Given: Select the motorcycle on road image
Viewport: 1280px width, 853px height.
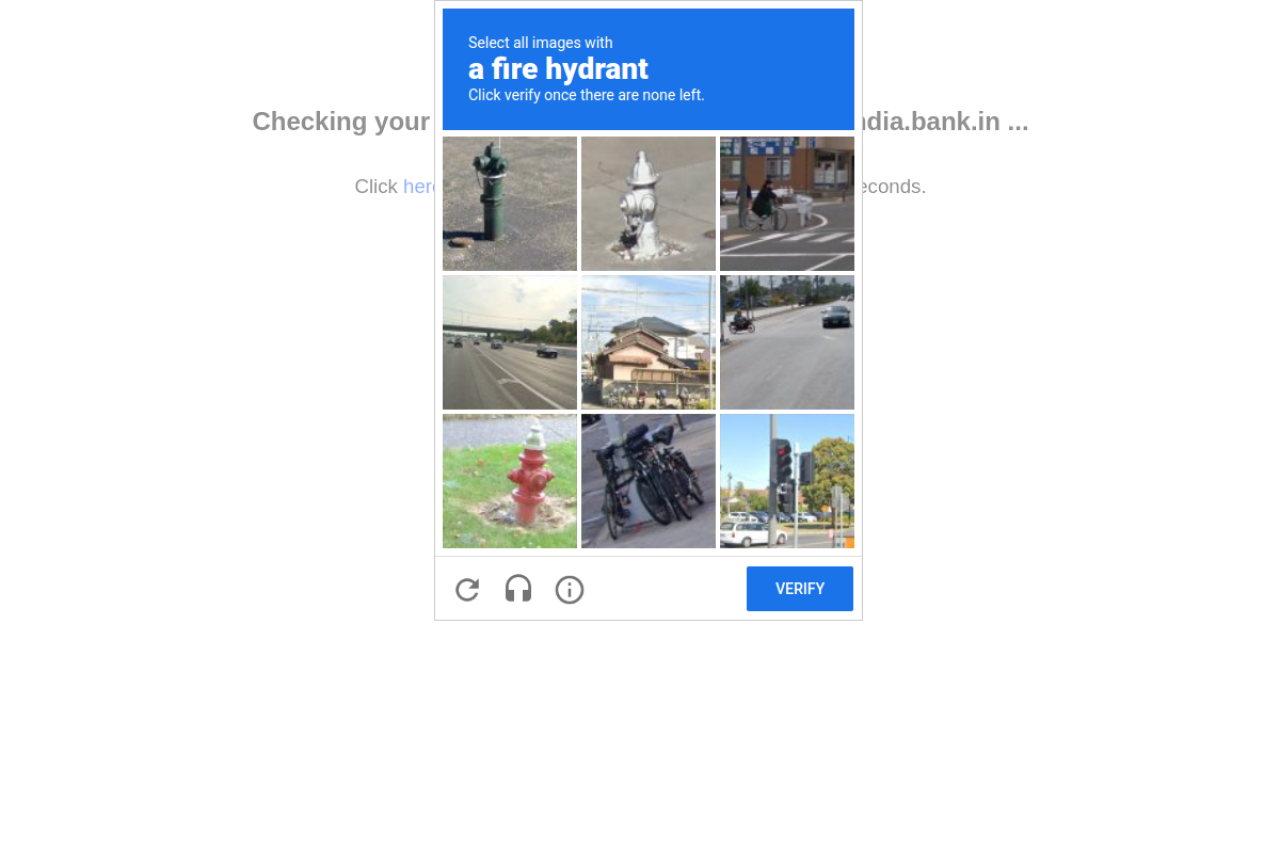Looking at the screenshot, I should 787,342.
